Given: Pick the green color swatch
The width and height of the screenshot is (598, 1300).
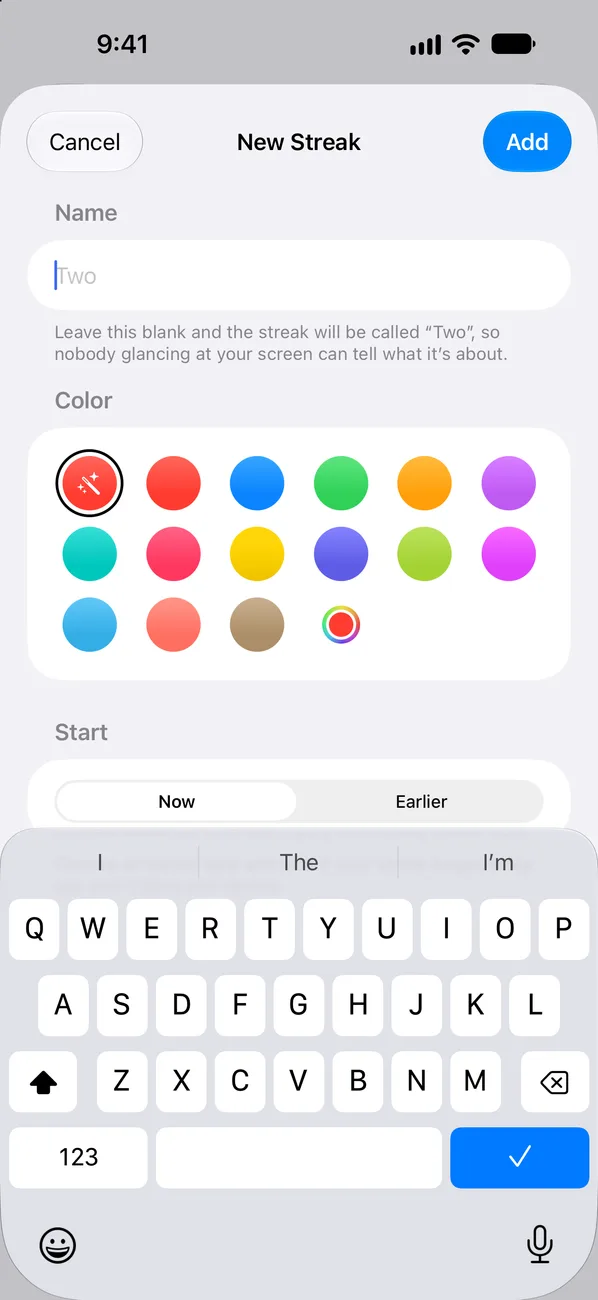Looking at the screenshot, I should click(341, 484).
